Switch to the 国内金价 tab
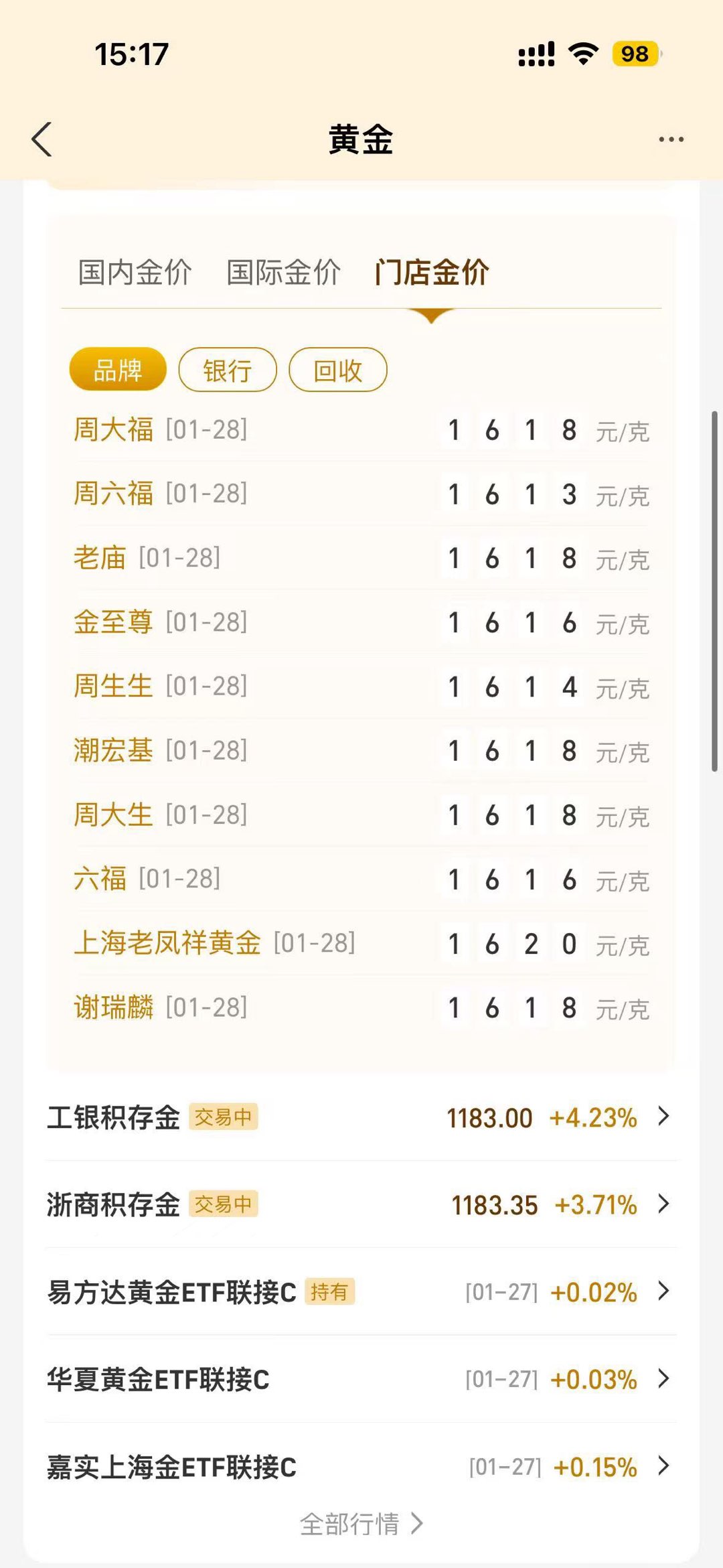 click(135, 273)
